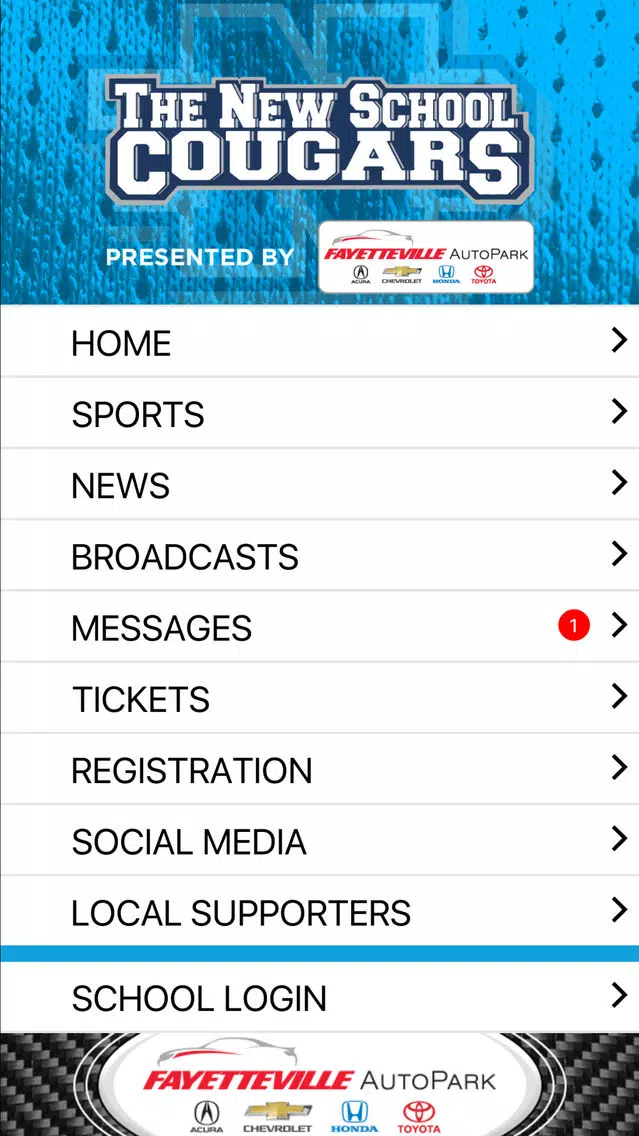View LOCAL SUPPORTERS
Viewport: 639px width, 1136px height.
click(x=320, y=910)
